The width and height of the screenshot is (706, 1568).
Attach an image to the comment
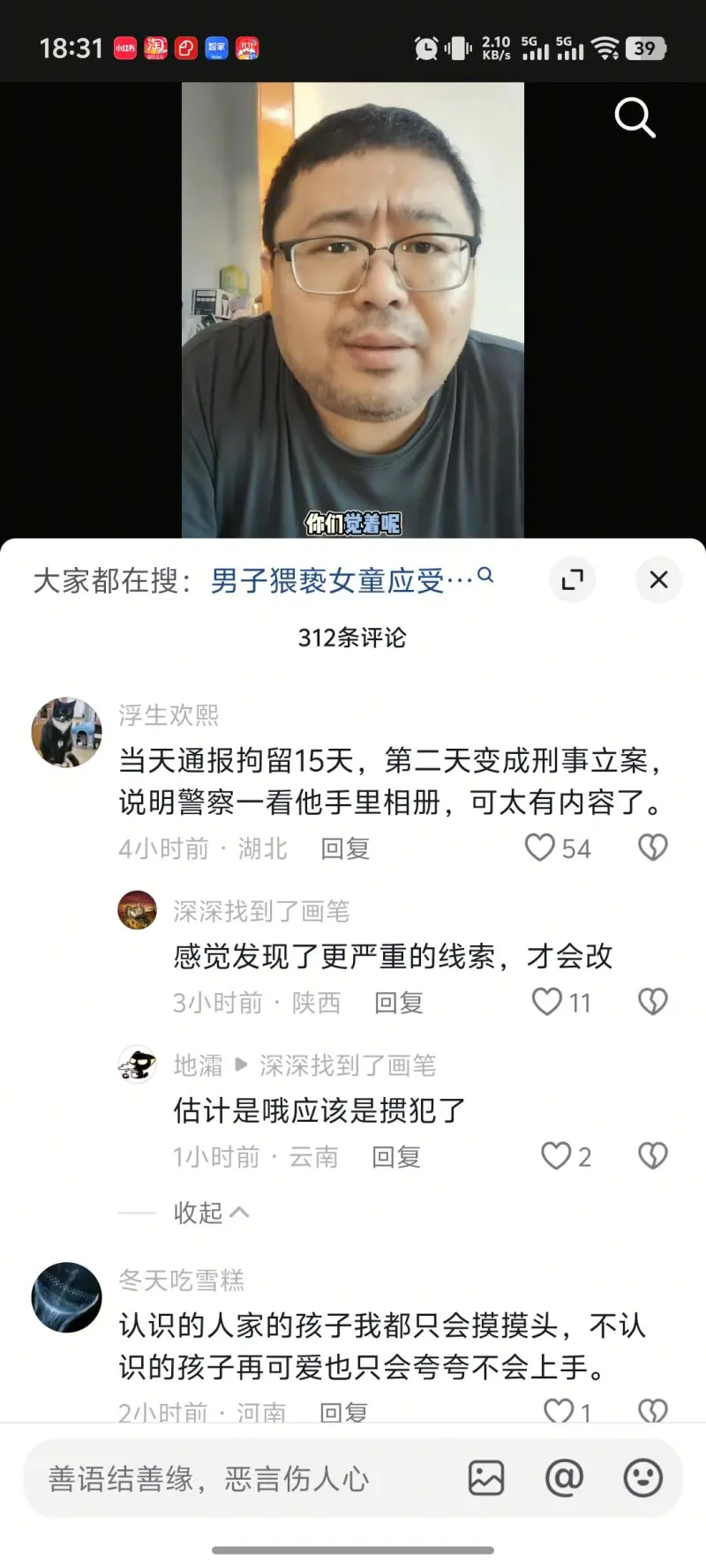coord(486,1478)
